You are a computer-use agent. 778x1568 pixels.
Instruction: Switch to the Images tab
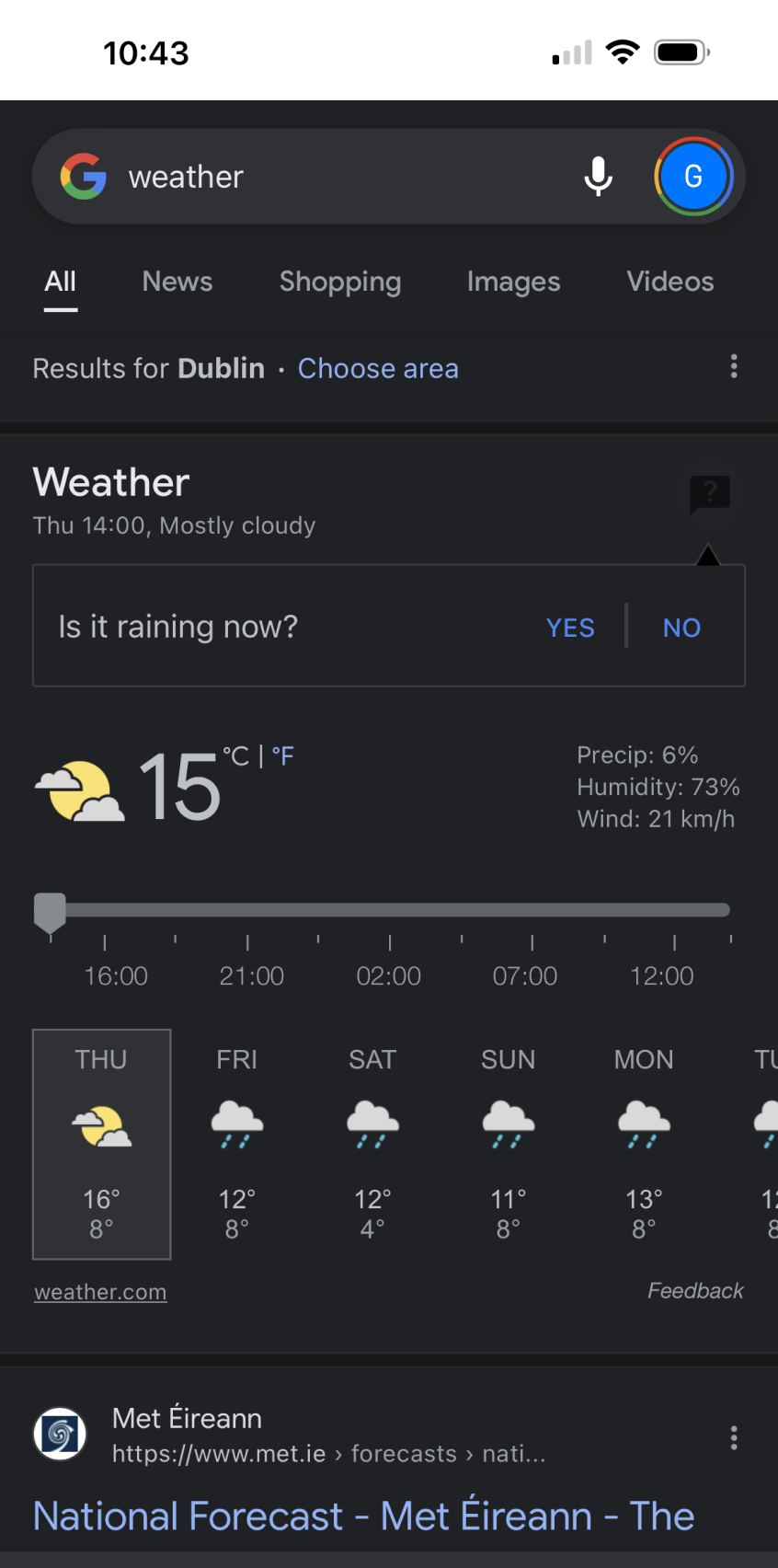click(x=513, y=282)
